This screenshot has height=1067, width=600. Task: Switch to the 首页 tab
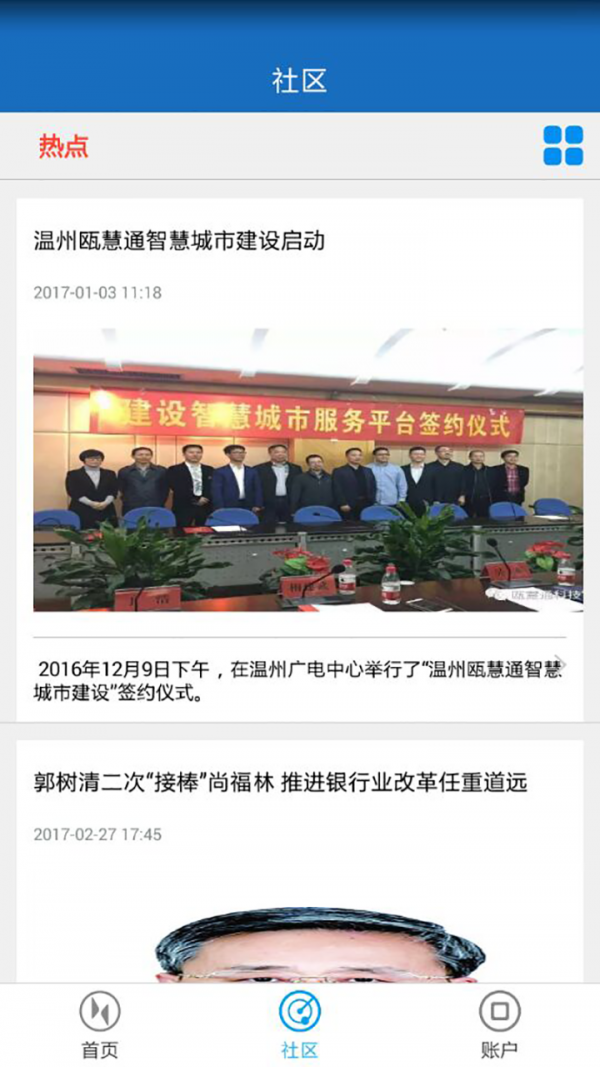[100, 1024]
